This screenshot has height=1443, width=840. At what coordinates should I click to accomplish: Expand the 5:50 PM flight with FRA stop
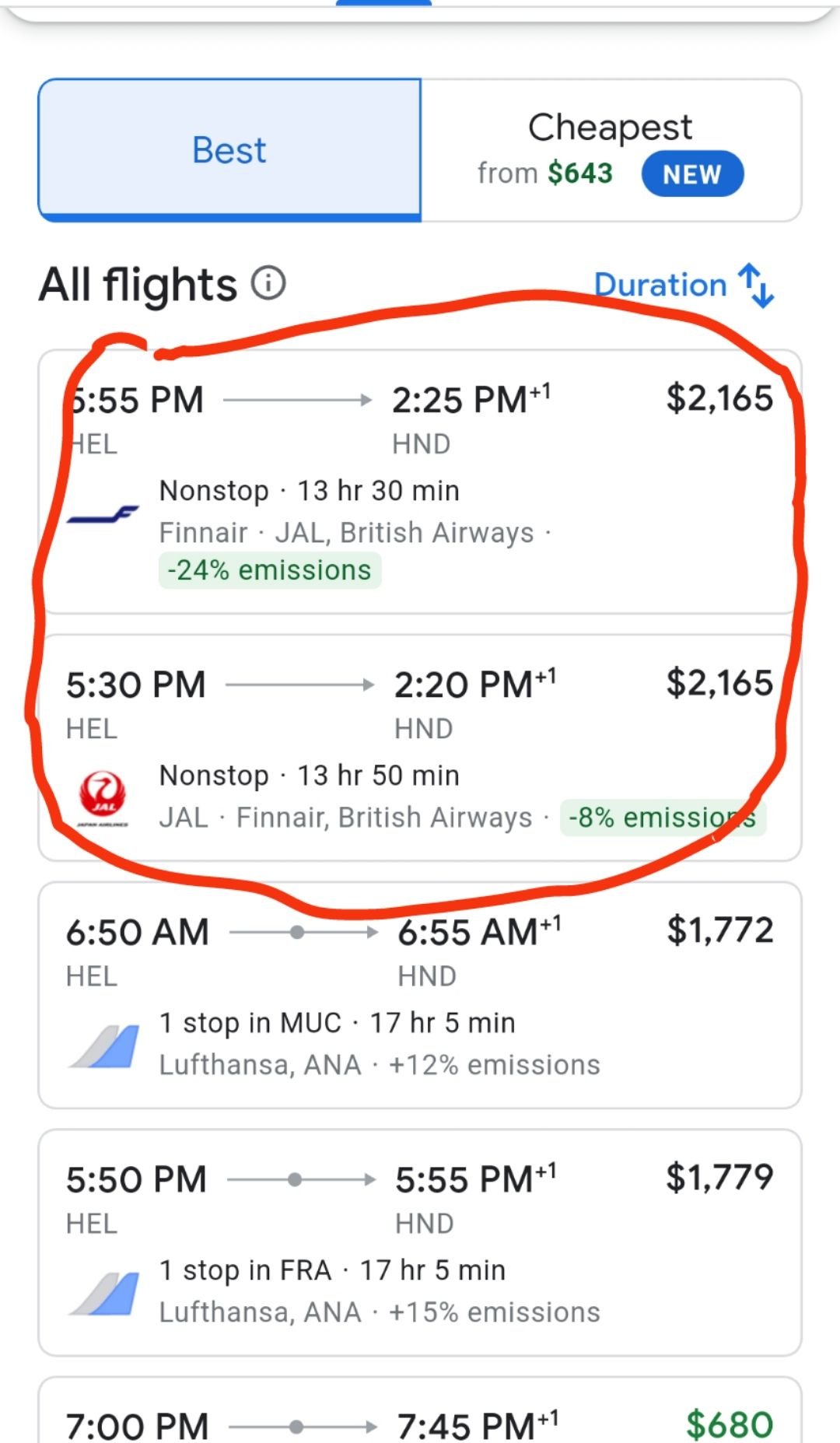click(420, 1241)
